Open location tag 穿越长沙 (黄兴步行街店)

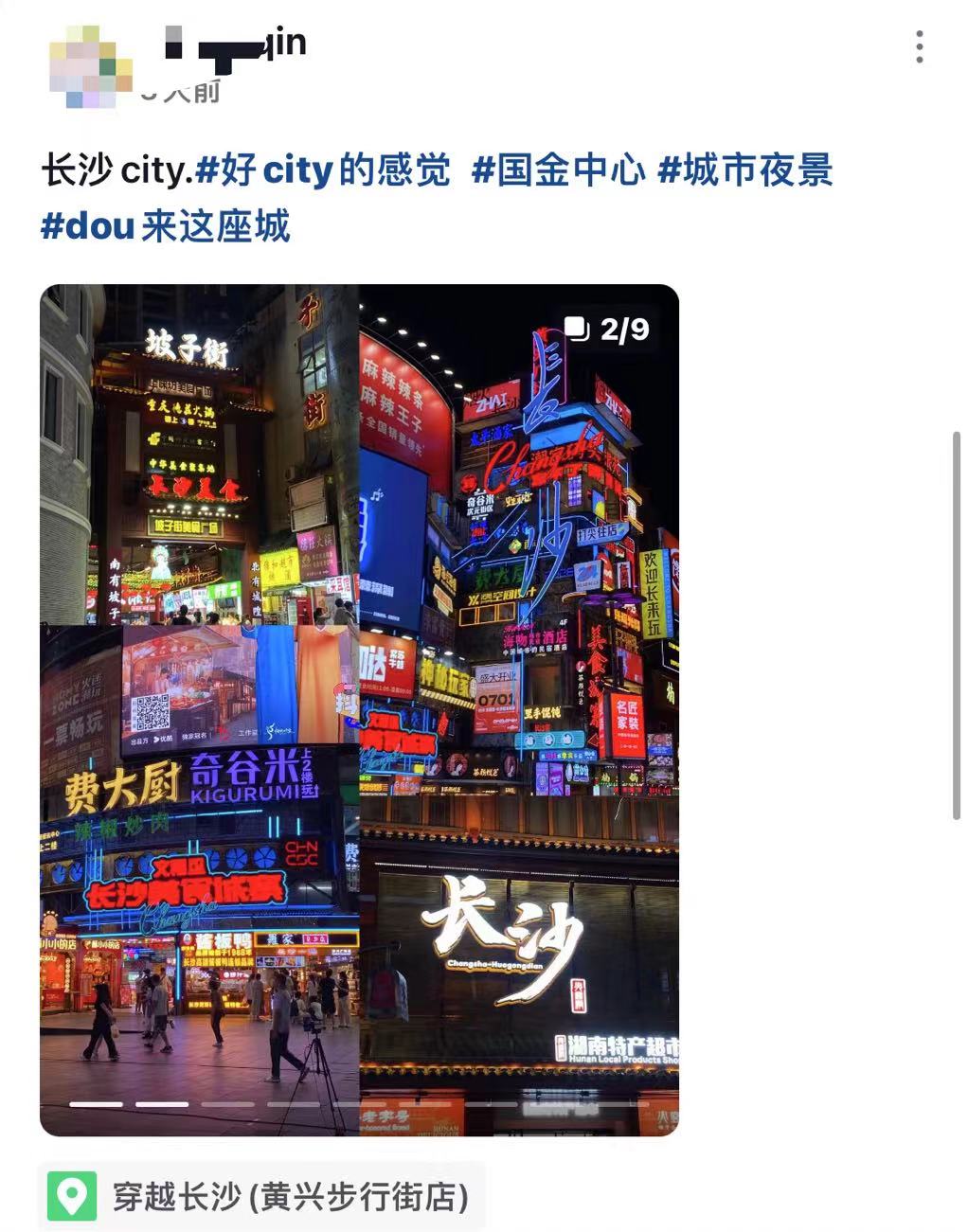(x=262, y=1196)
